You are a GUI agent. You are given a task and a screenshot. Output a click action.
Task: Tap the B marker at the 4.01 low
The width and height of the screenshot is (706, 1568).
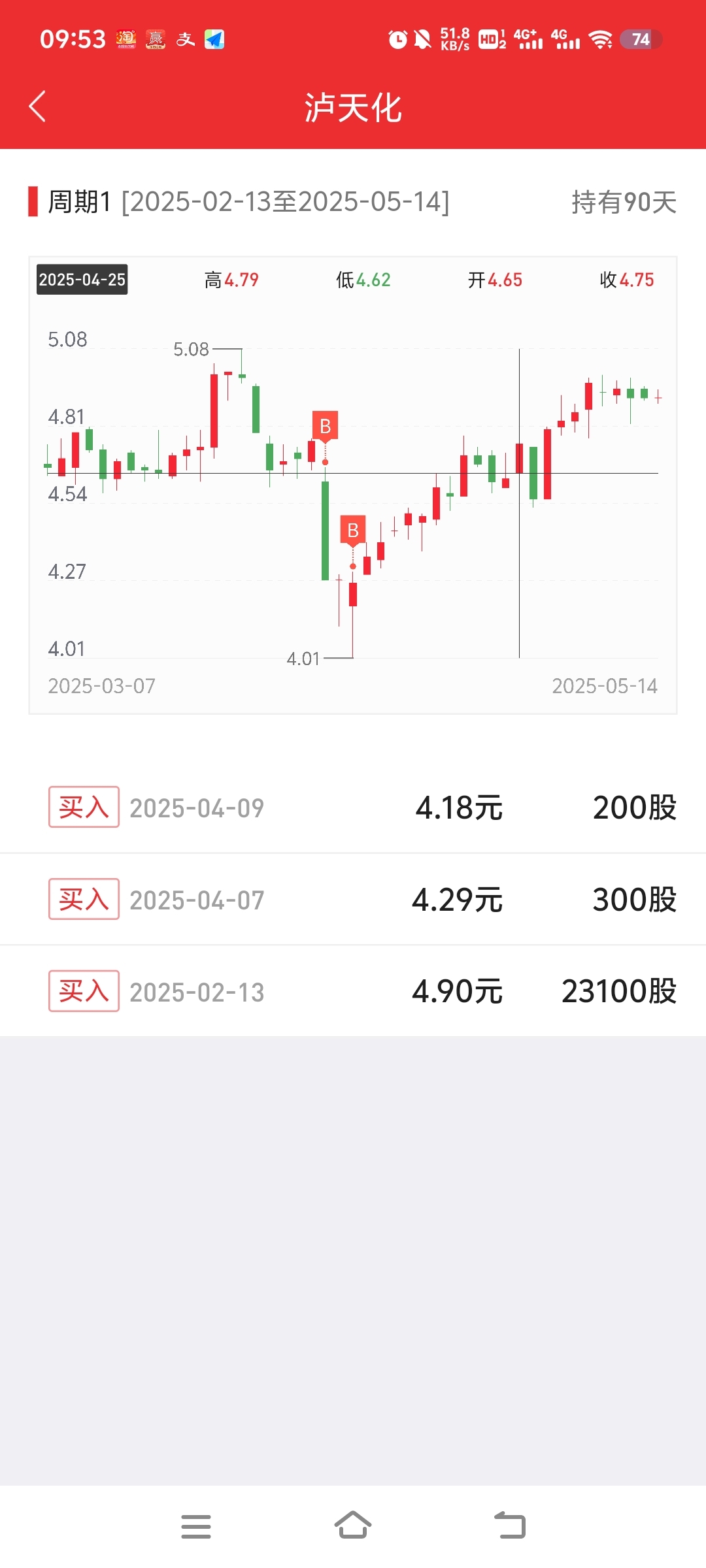pos(353,531)
